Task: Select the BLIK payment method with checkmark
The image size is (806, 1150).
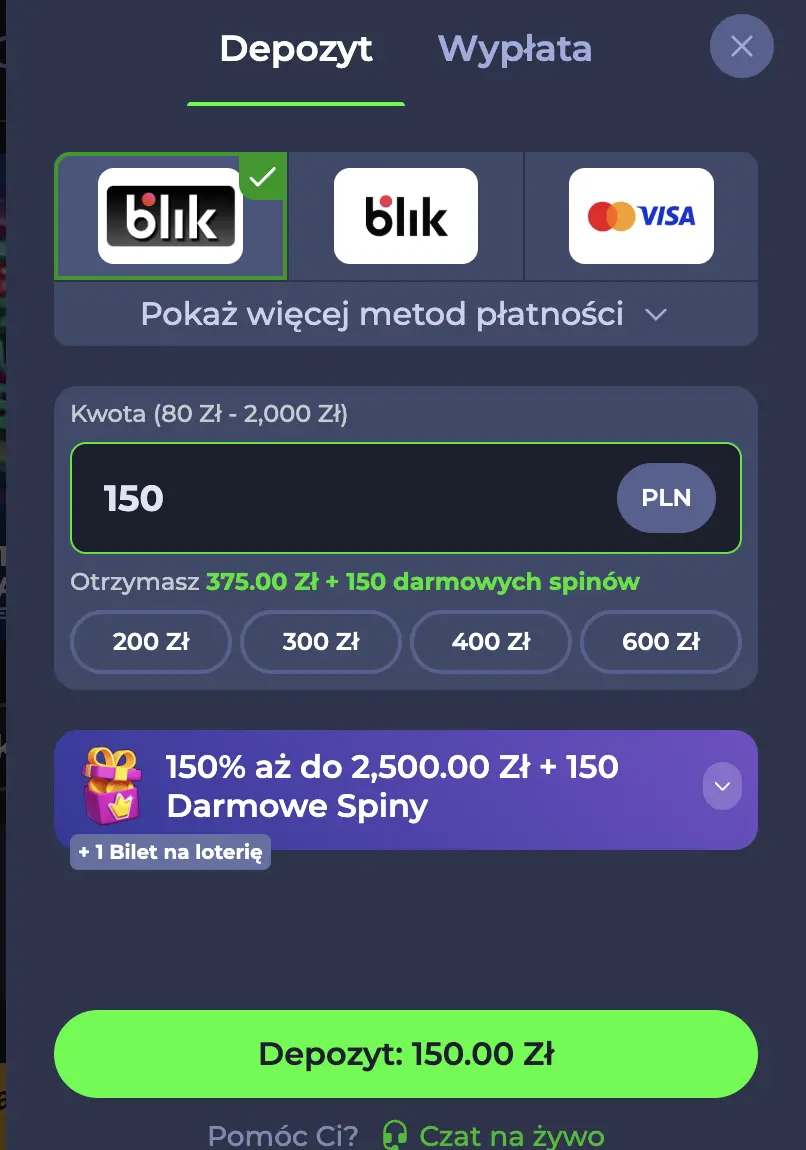Action: pos(170,216)
